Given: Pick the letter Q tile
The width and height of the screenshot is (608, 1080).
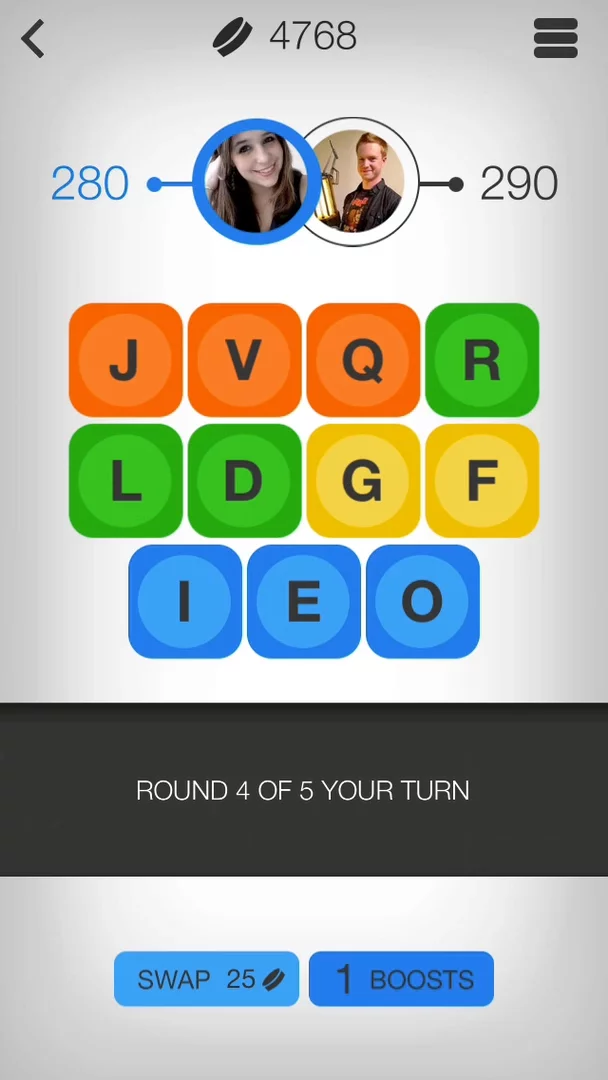Looking at the screenshot, I should [x=363, y=360].
